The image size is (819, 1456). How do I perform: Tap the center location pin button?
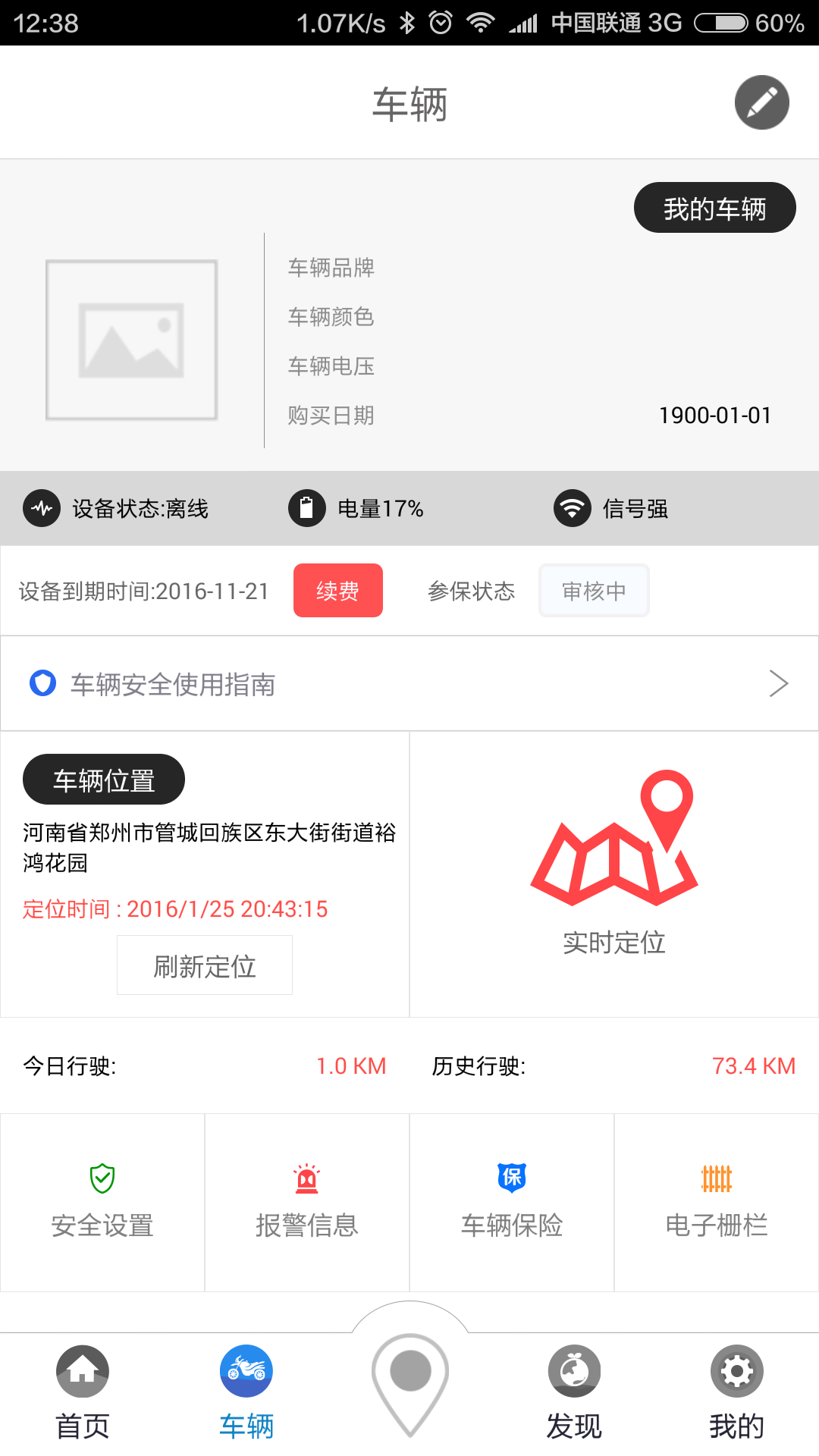[x=409, y=1380]
